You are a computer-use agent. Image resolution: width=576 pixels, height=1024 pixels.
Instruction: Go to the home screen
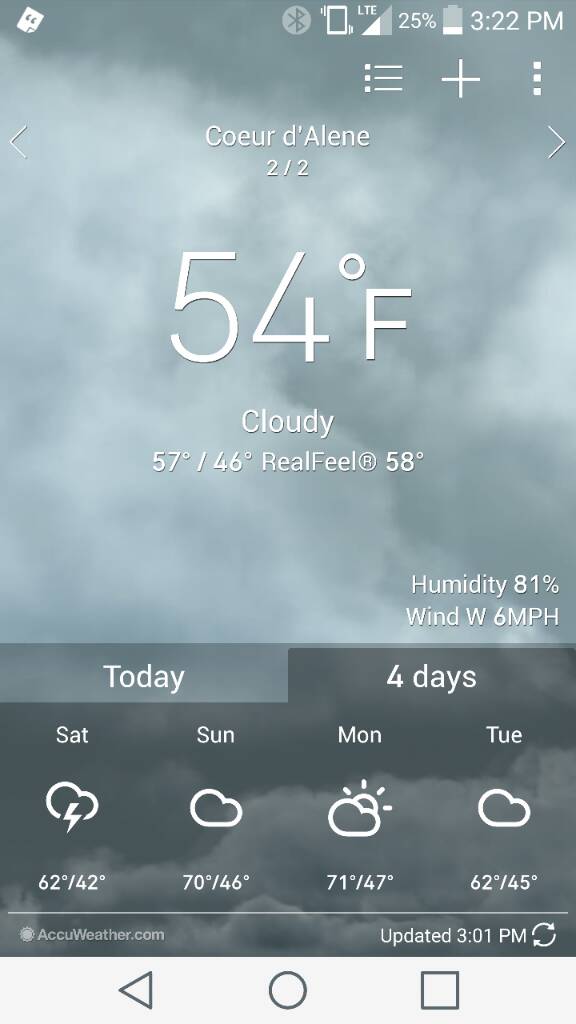[x=288, y=990]
